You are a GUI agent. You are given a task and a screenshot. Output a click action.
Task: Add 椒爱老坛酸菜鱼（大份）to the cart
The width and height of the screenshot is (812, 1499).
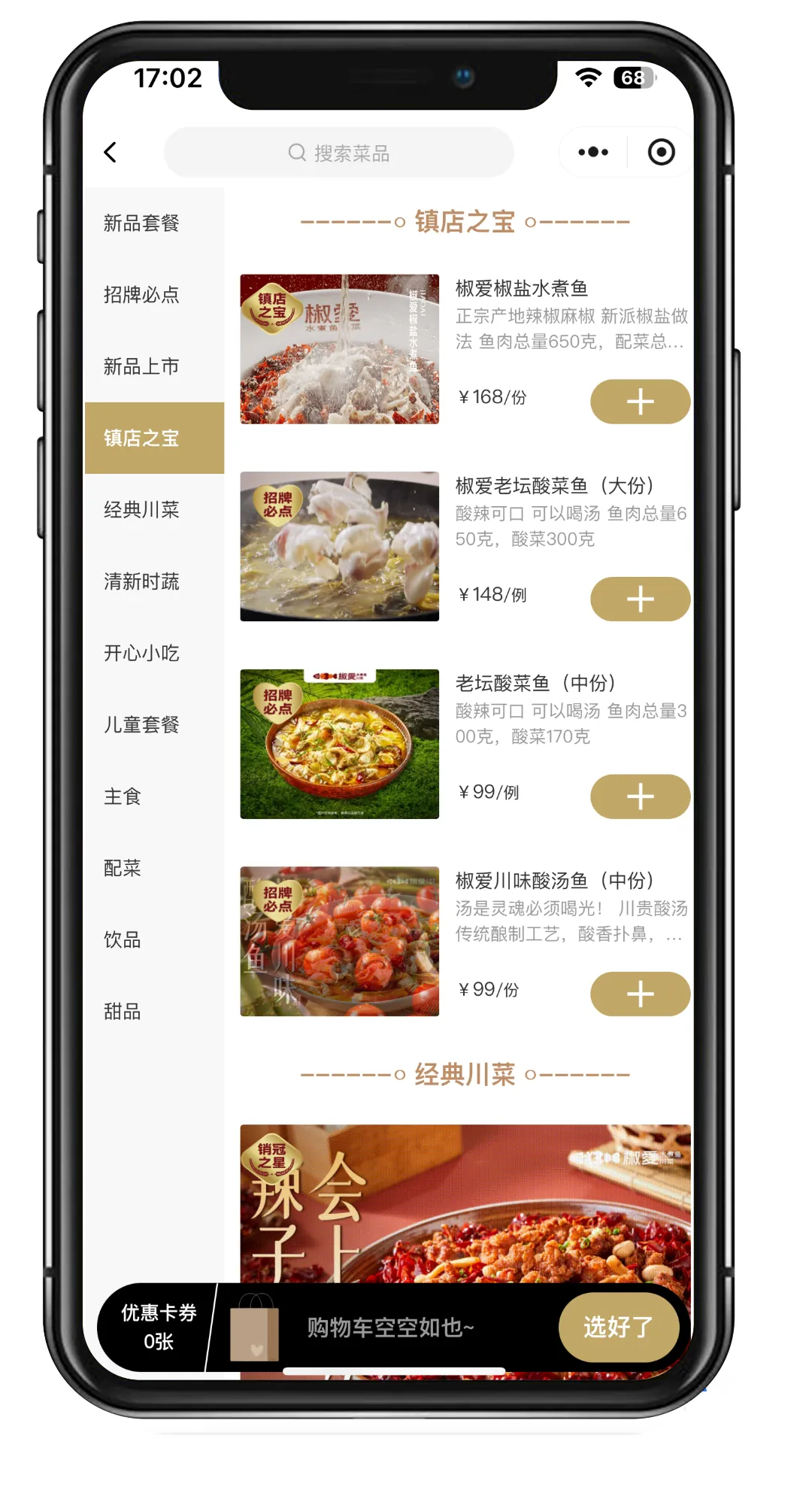[x=640, y=599]
